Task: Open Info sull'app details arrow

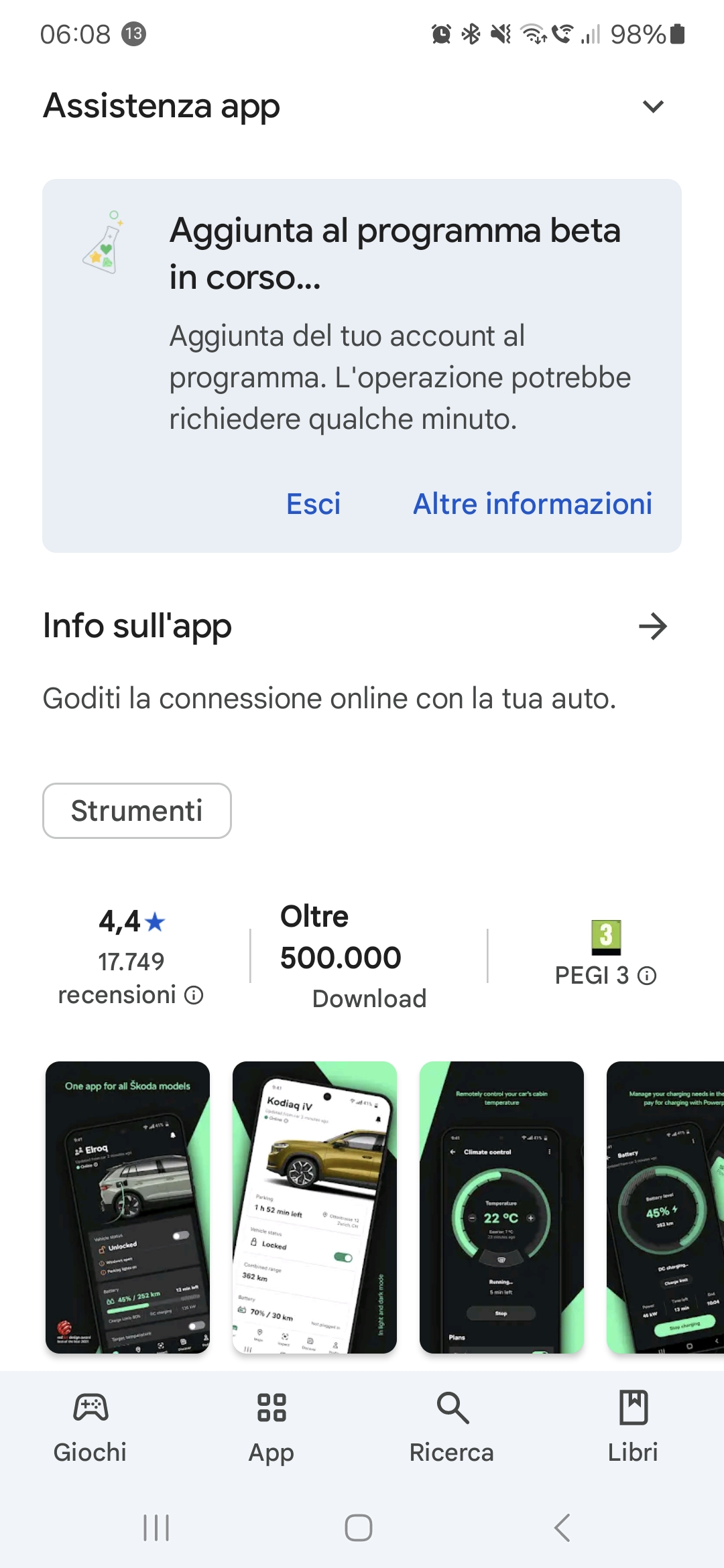Action: (652, 627)
